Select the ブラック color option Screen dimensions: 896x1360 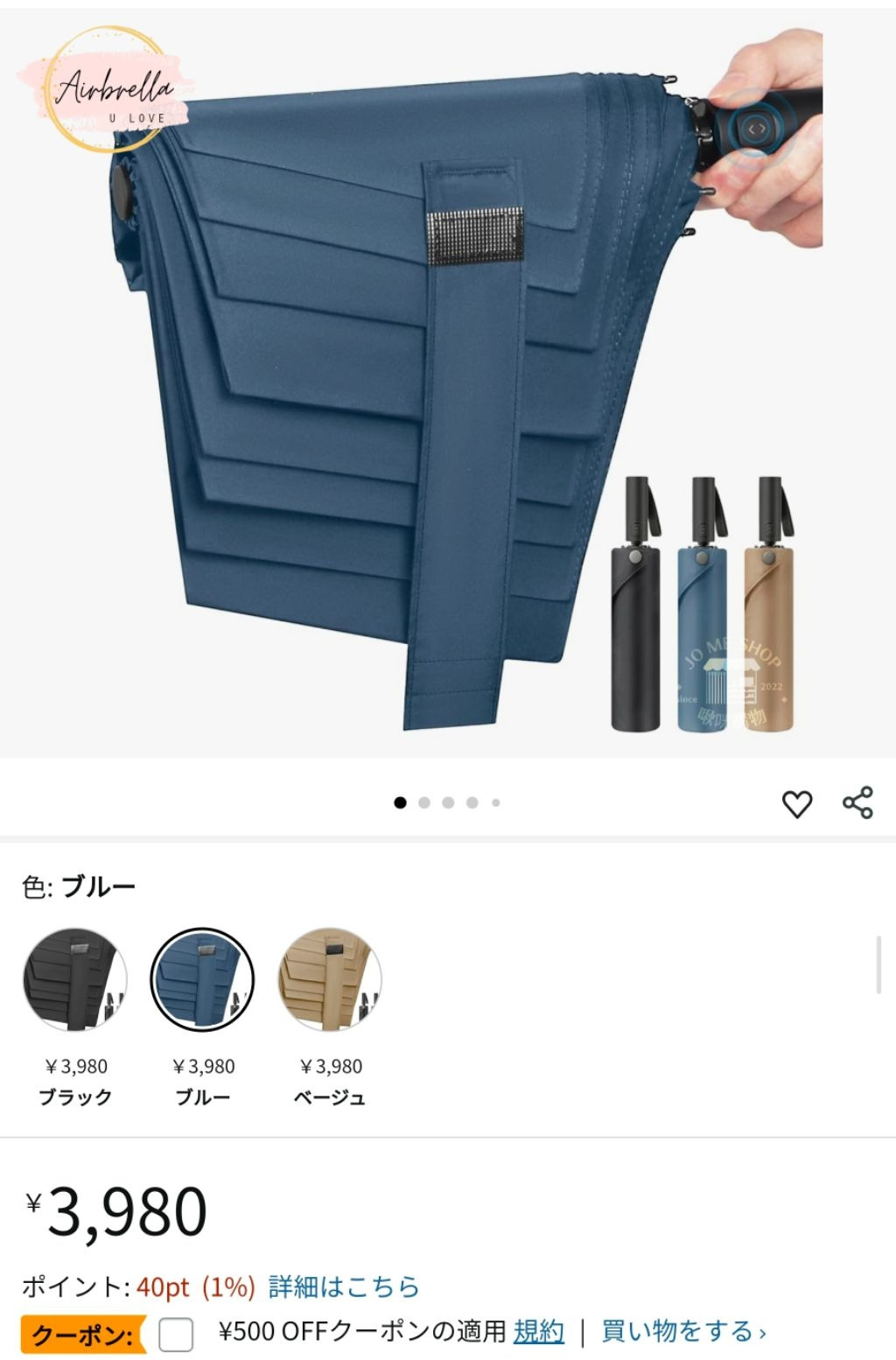(x=75, y=979)
